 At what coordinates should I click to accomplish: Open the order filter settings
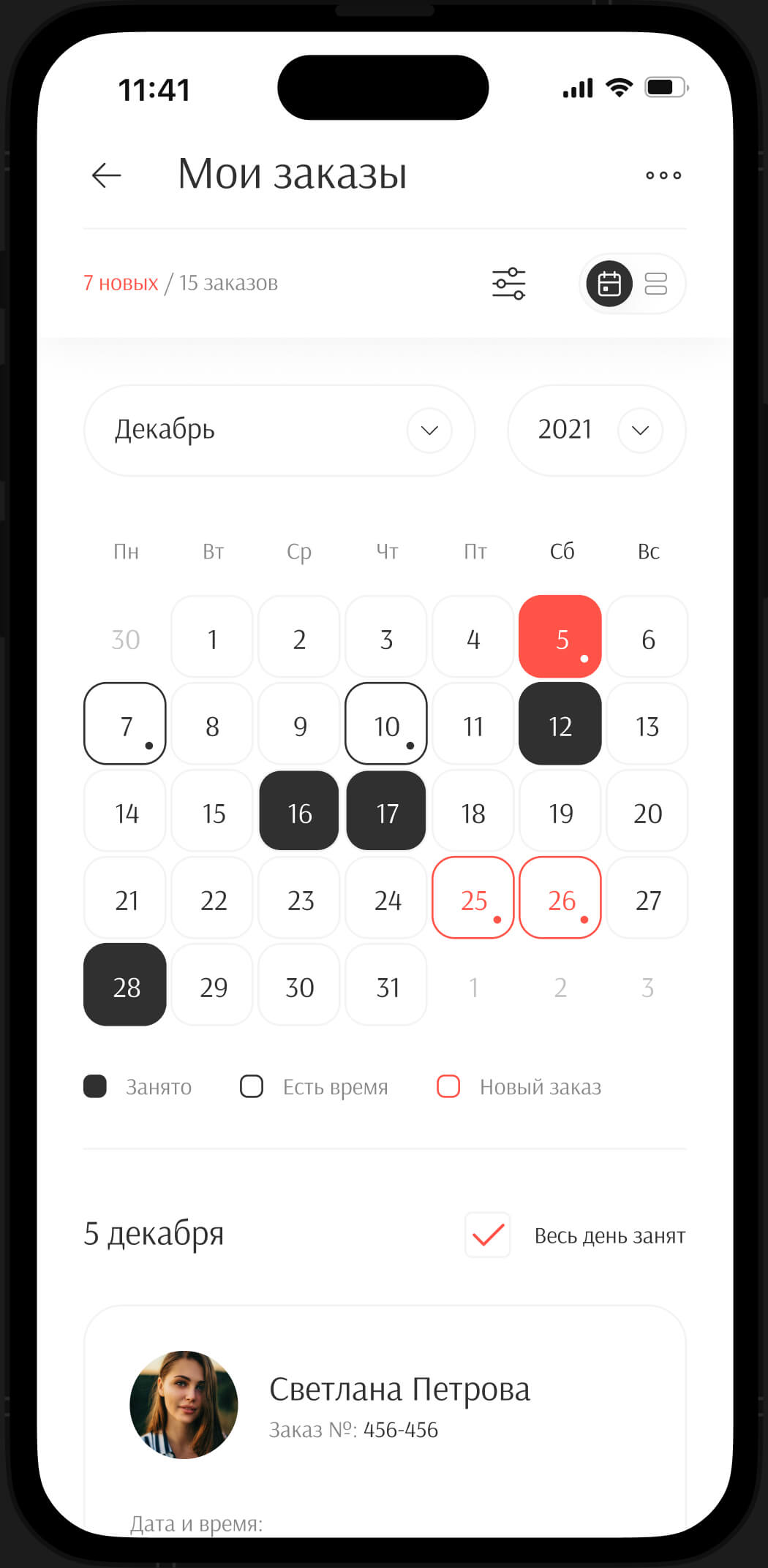(509, 284)
